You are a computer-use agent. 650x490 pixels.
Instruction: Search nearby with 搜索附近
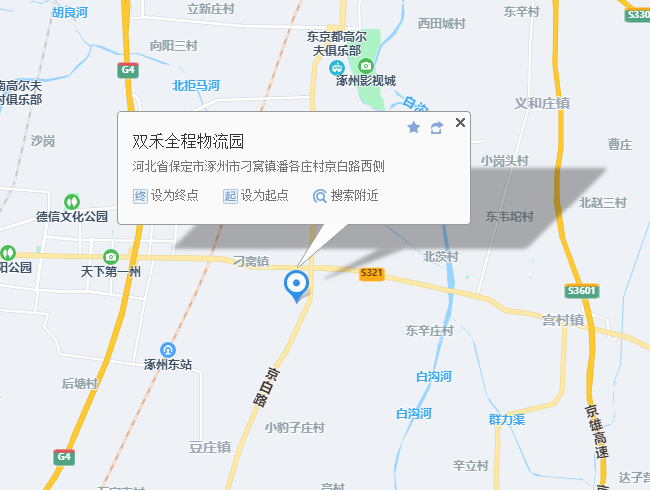(346, 195)
